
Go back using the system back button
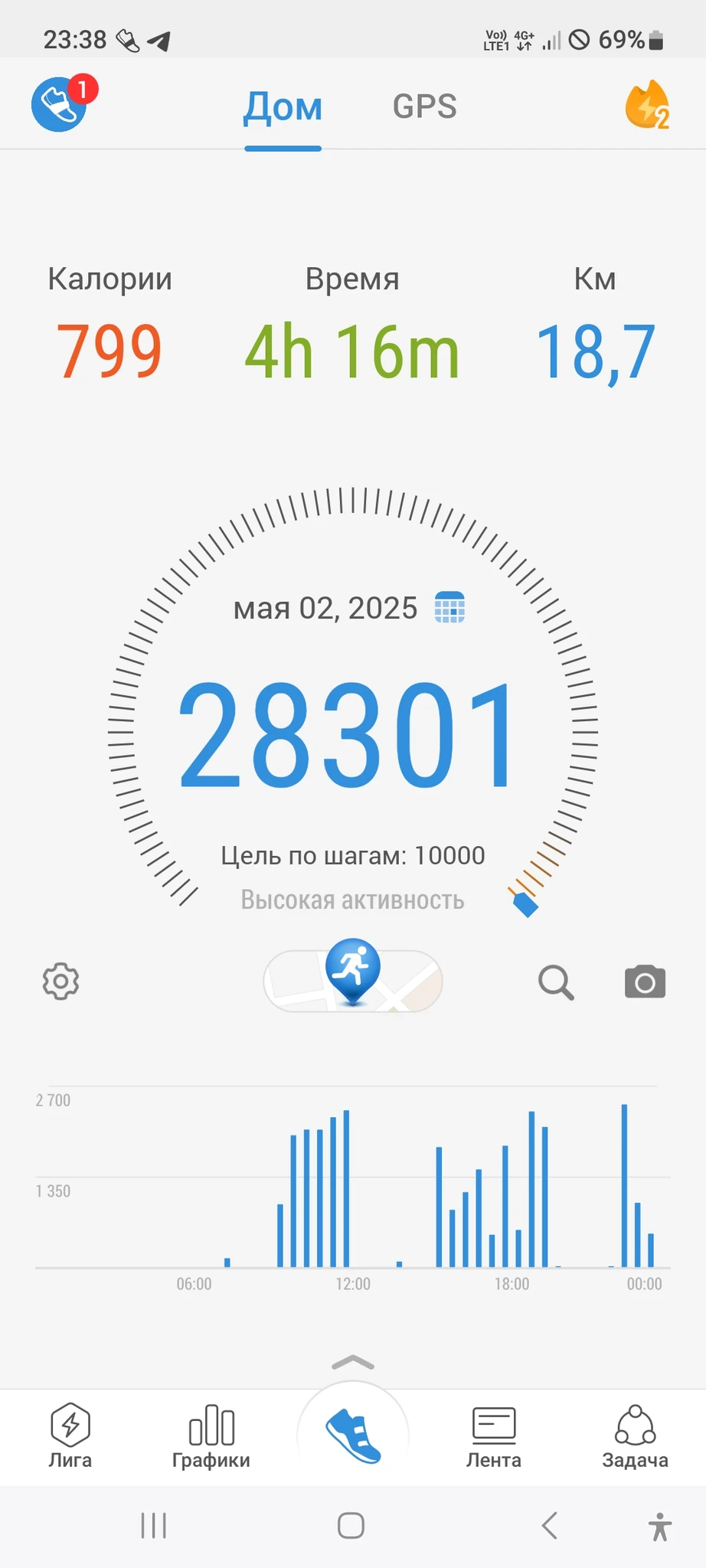tap(549, 1525)
